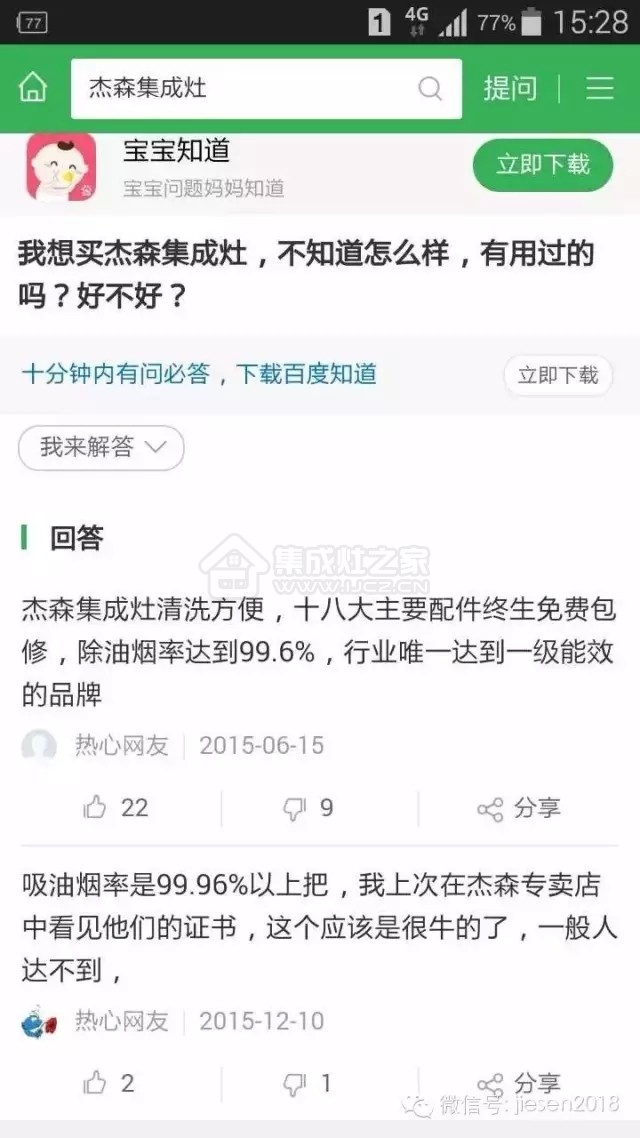
Task: Expand the 我来解答 dropdown
Action: click(x=101, y=447)
